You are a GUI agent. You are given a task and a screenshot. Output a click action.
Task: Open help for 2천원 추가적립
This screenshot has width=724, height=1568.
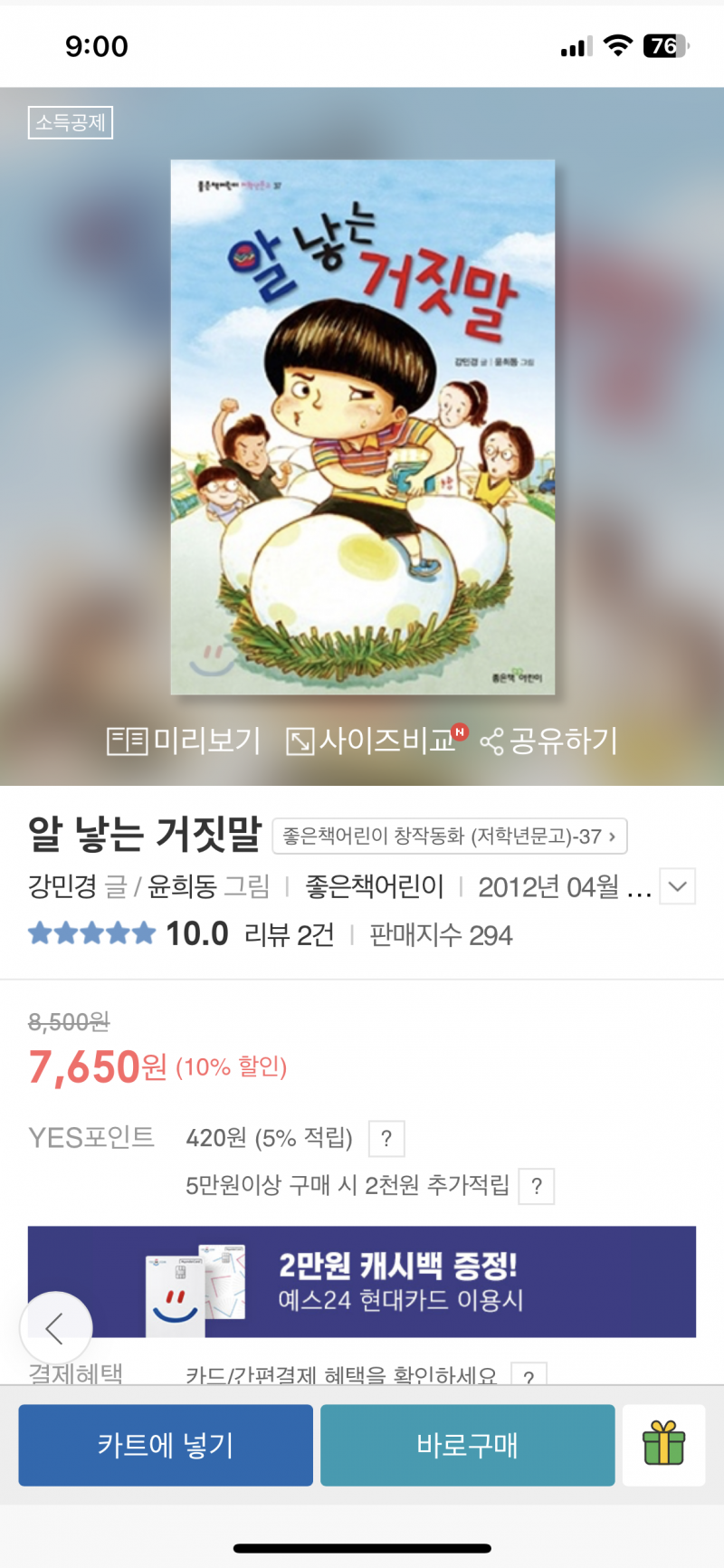point(537,1186)
